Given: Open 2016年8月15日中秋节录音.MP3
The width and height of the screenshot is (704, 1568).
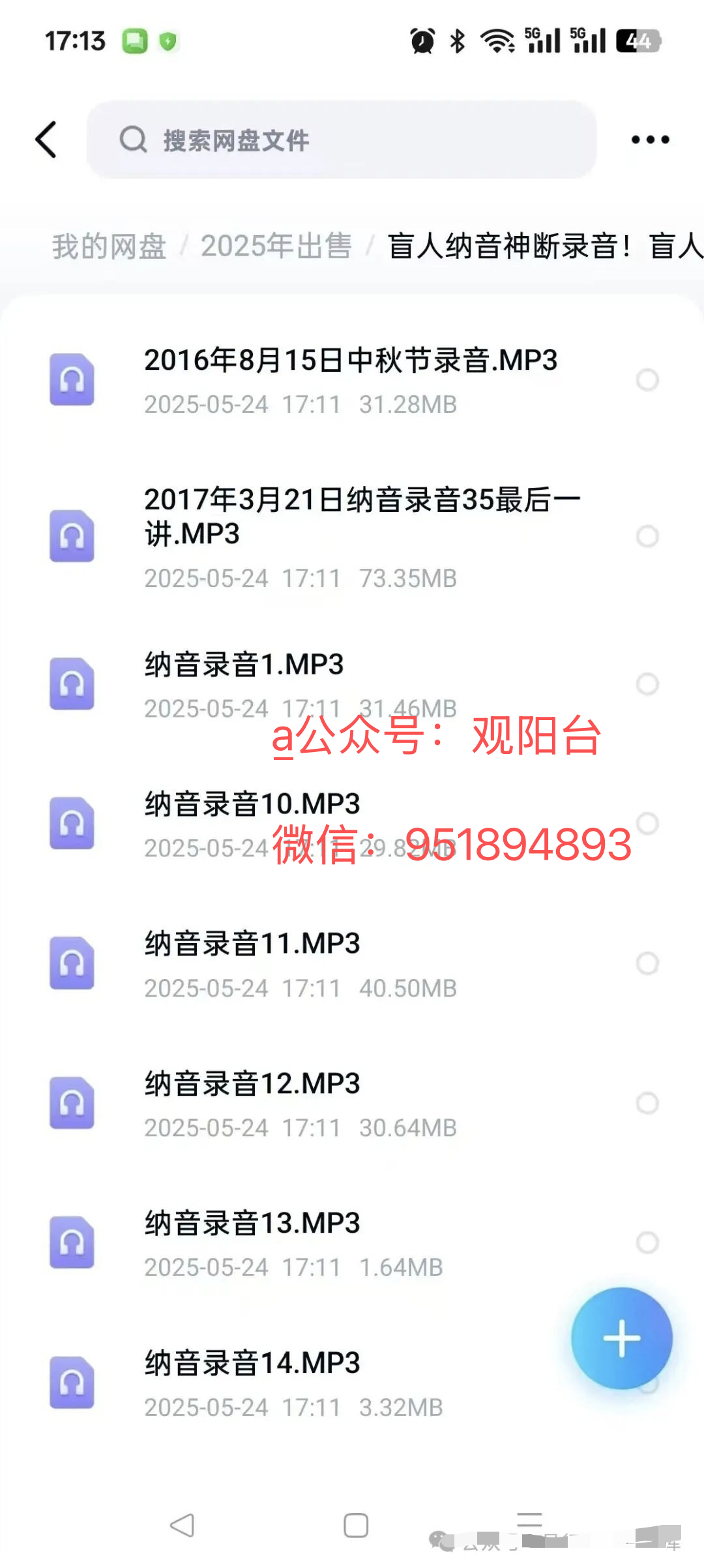Looking at the screenshot, I should [351, 361].
